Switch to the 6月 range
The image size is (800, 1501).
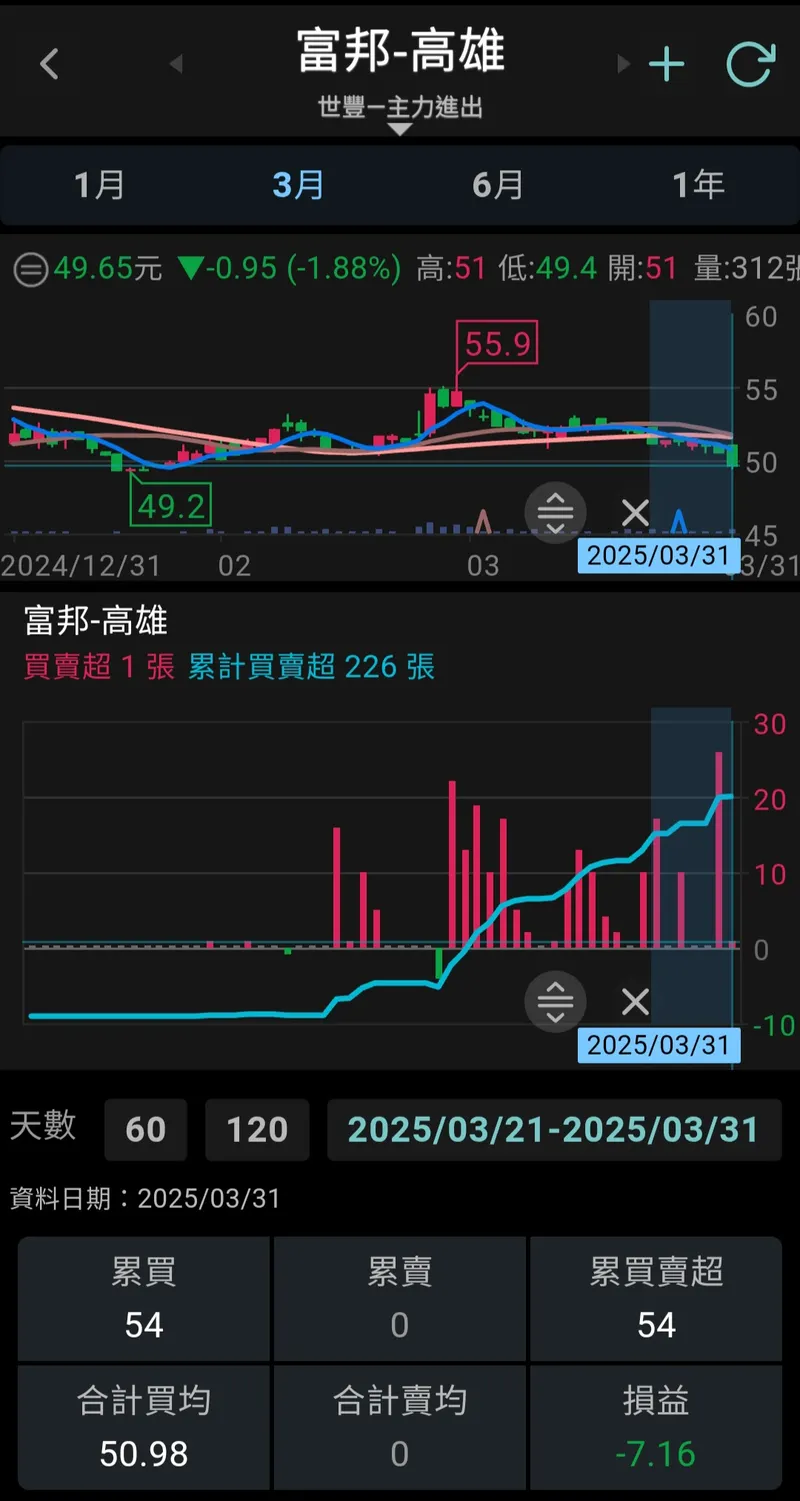point(499,185)
